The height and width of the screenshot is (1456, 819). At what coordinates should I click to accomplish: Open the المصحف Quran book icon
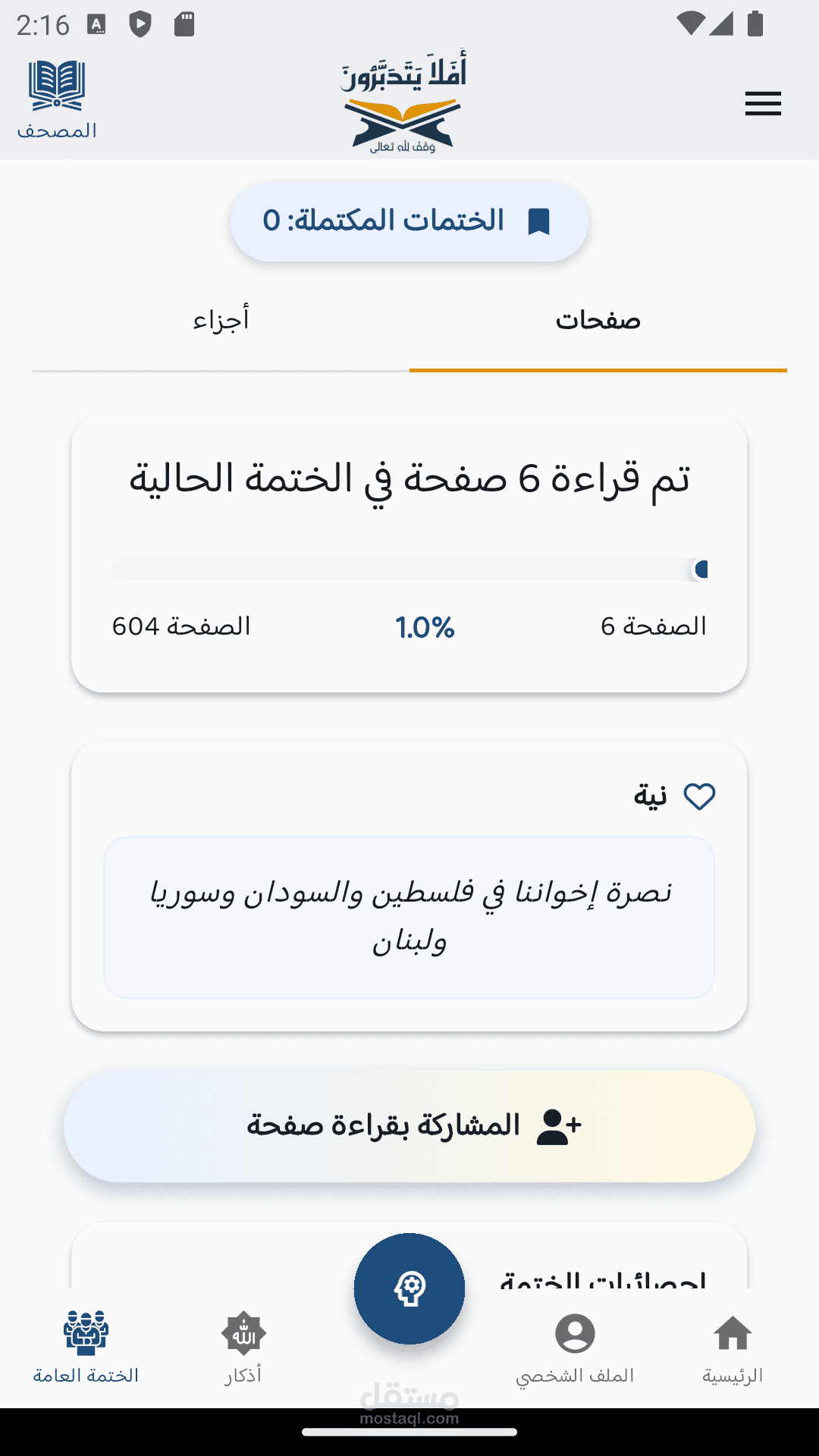click(x=57, y=100)
